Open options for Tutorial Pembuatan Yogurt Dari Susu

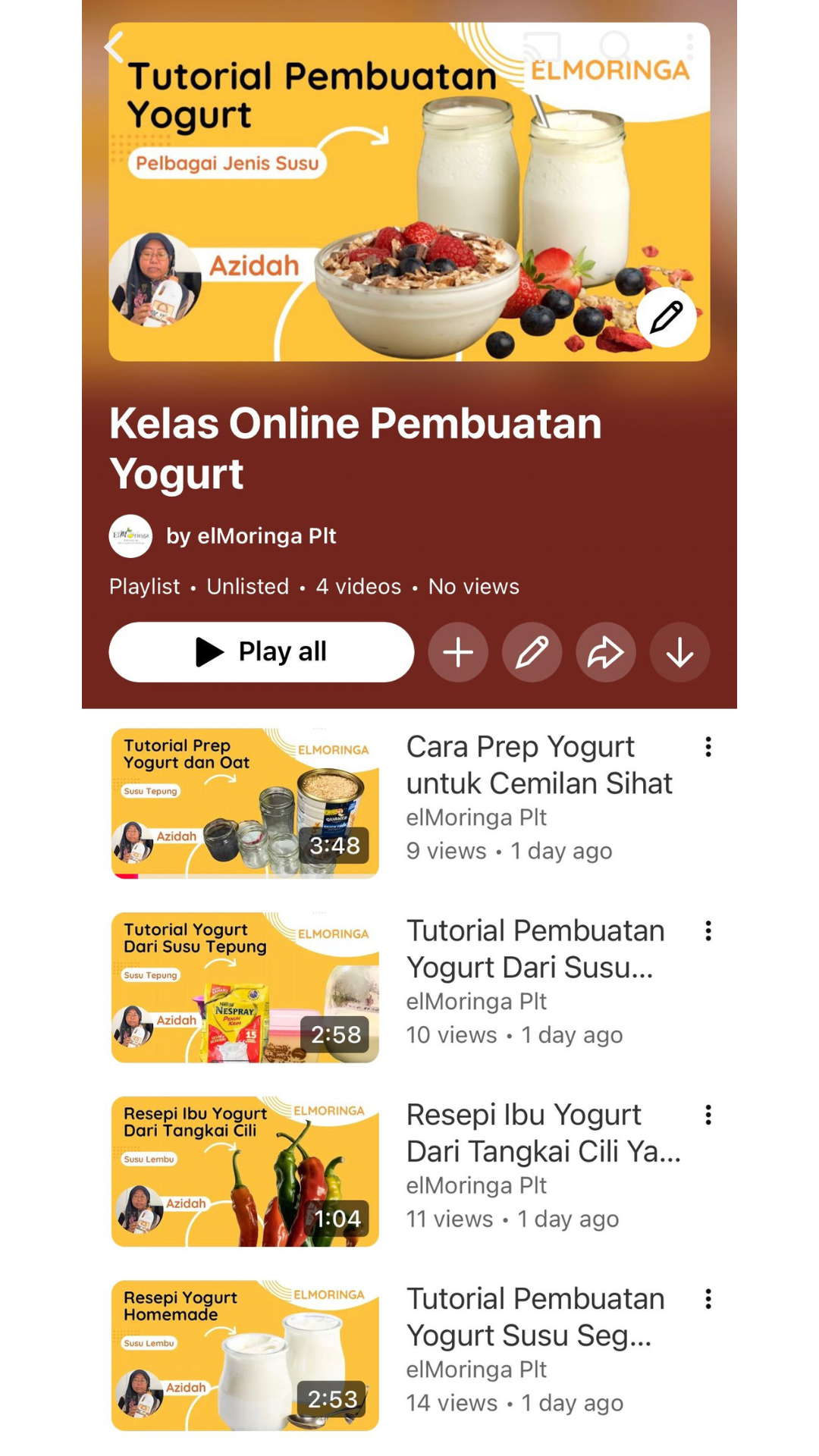pos(708,931)
